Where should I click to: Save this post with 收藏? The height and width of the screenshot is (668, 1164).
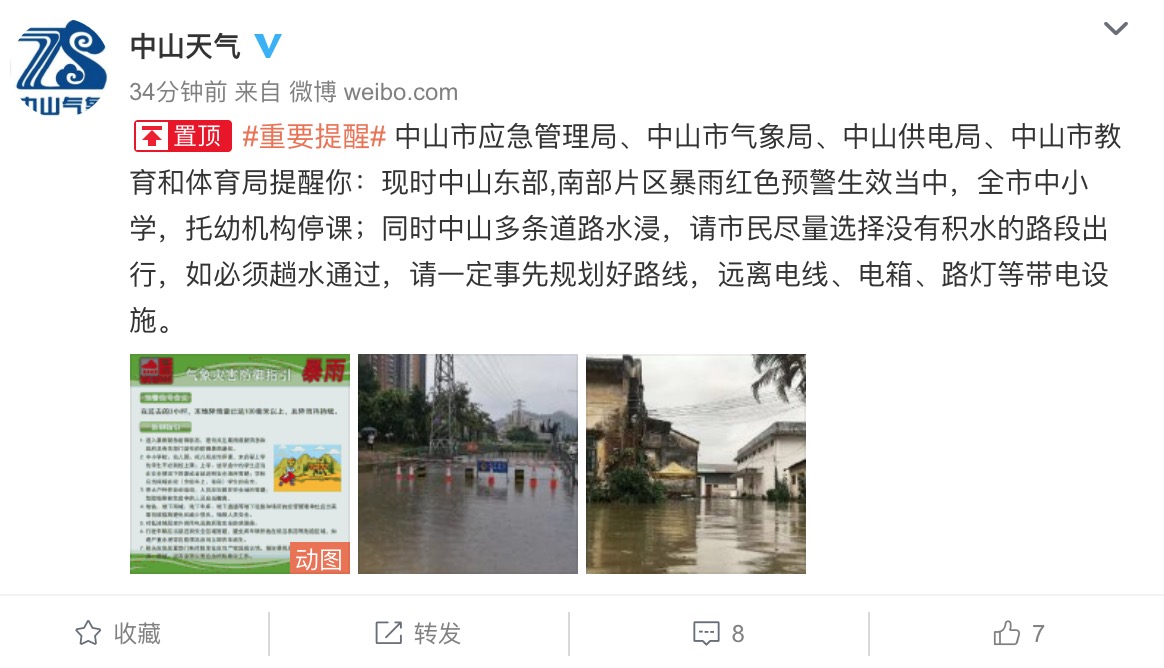click(x=119, y=633)
